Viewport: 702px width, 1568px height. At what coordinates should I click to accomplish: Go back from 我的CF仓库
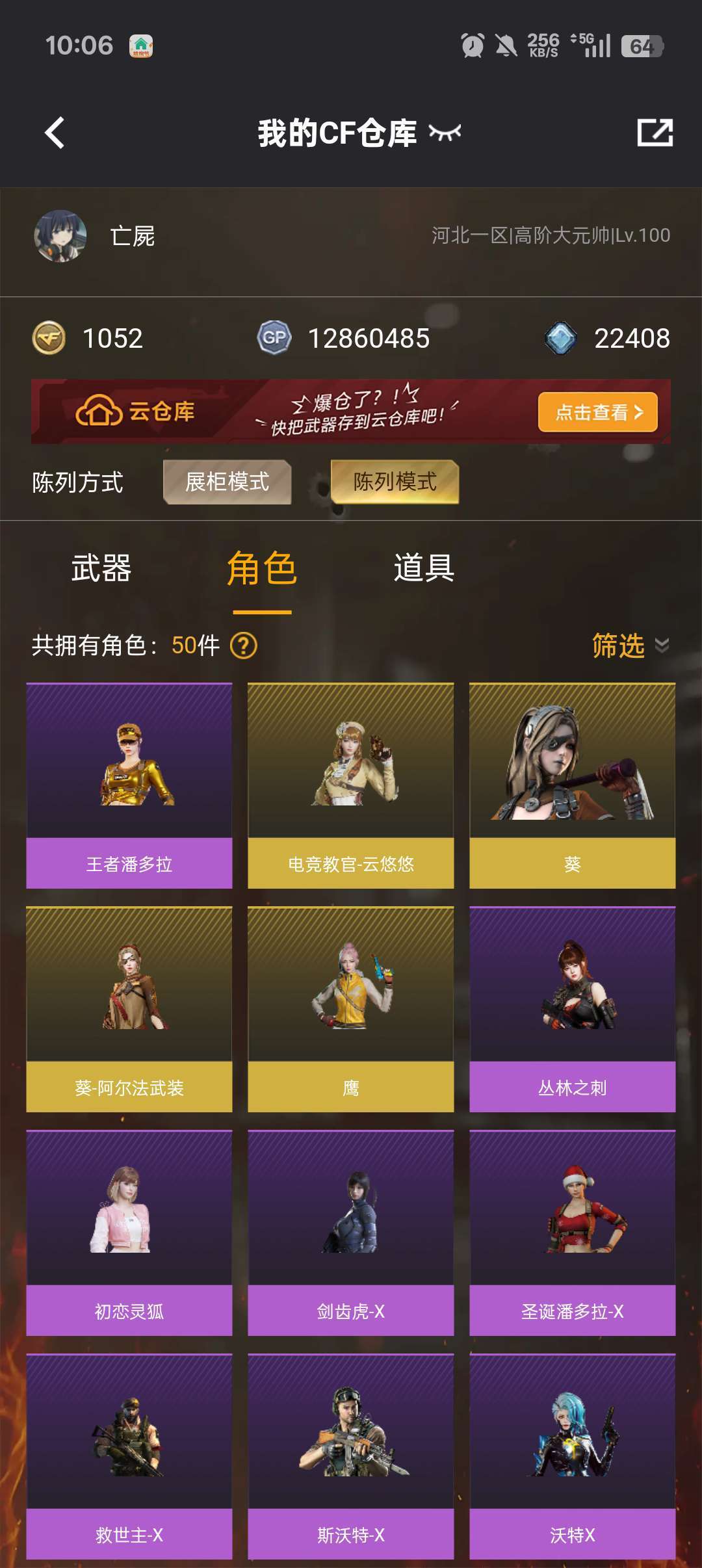pos(55,133)
